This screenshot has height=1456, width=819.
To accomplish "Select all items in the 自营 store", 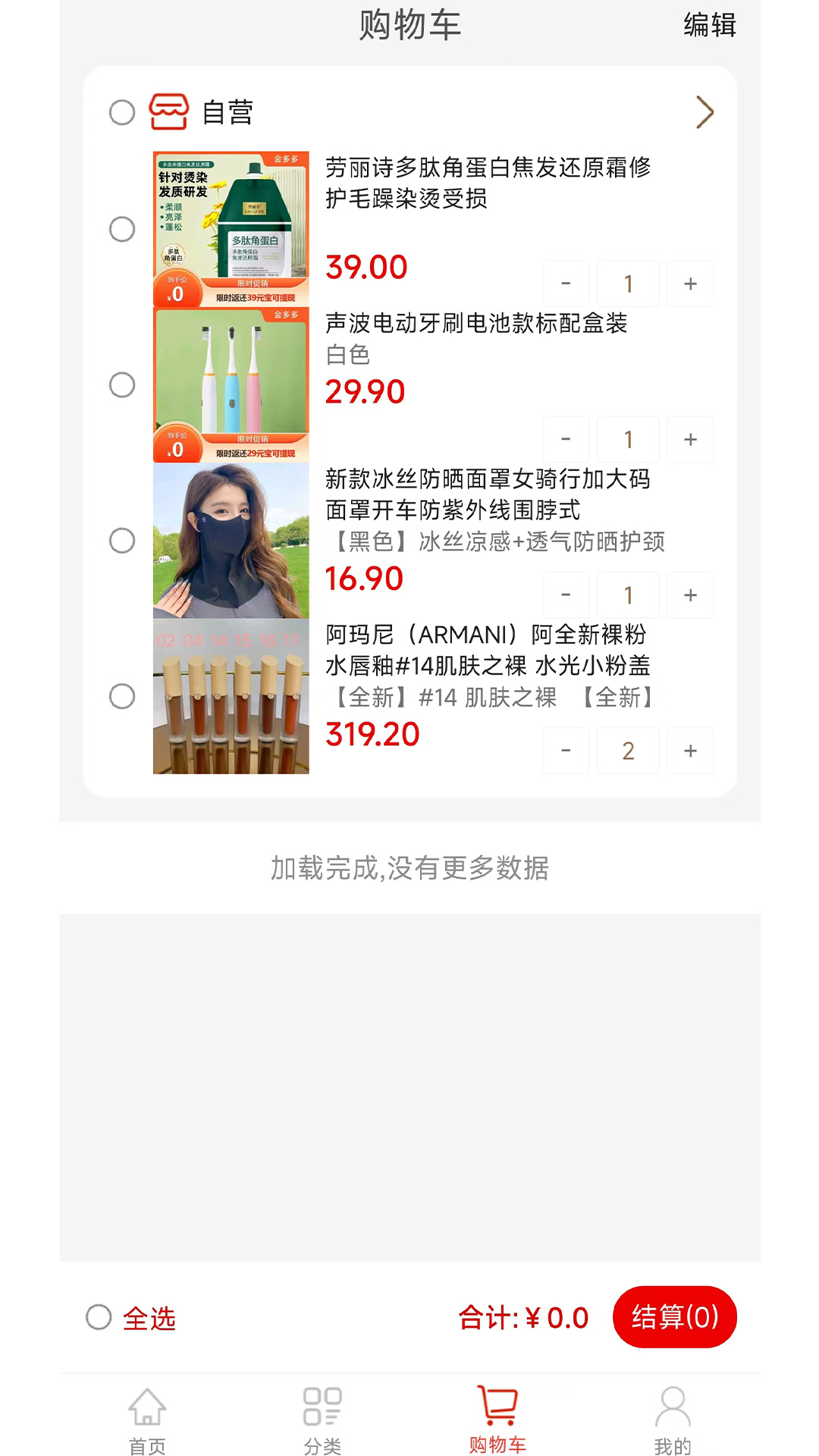I will (122, 113).
